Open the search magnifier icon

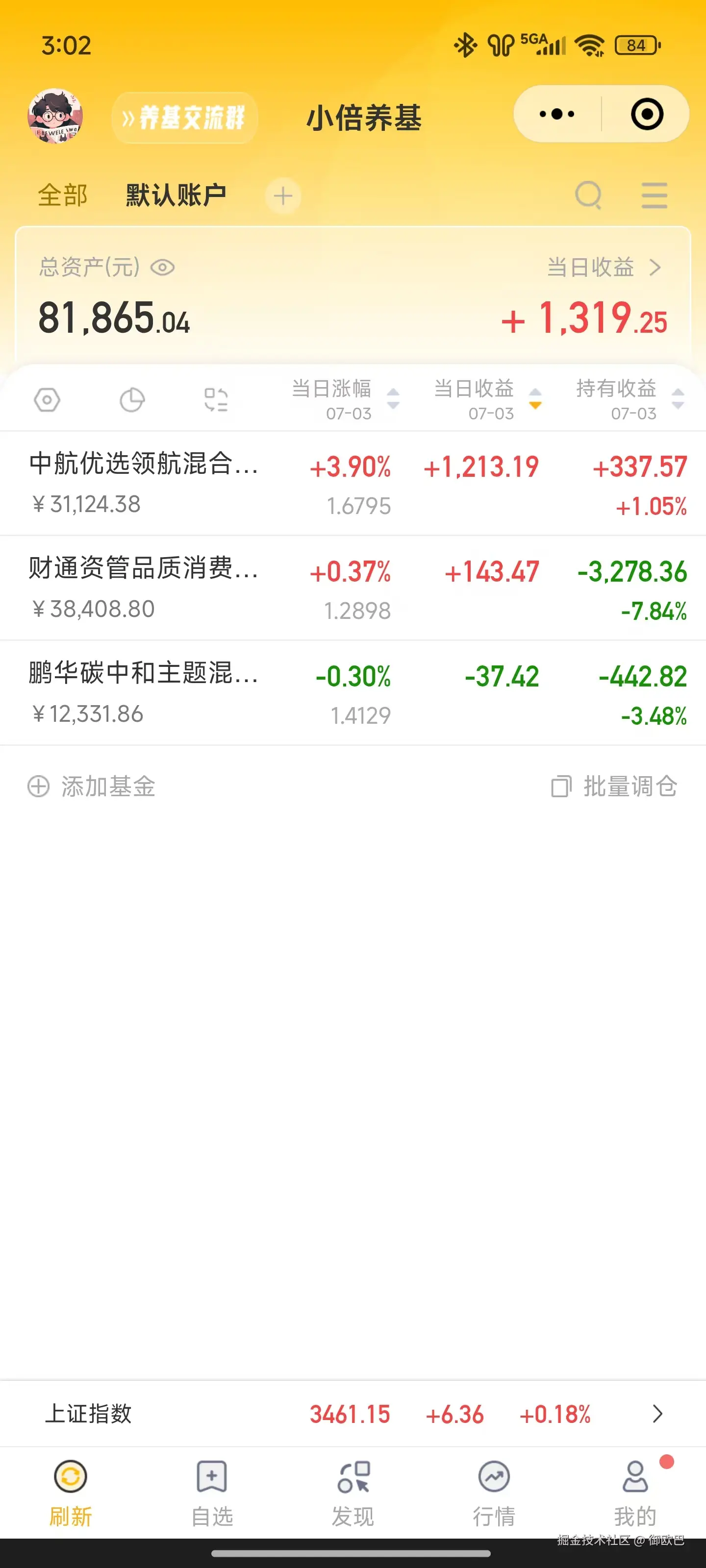(x=588, y=196)
